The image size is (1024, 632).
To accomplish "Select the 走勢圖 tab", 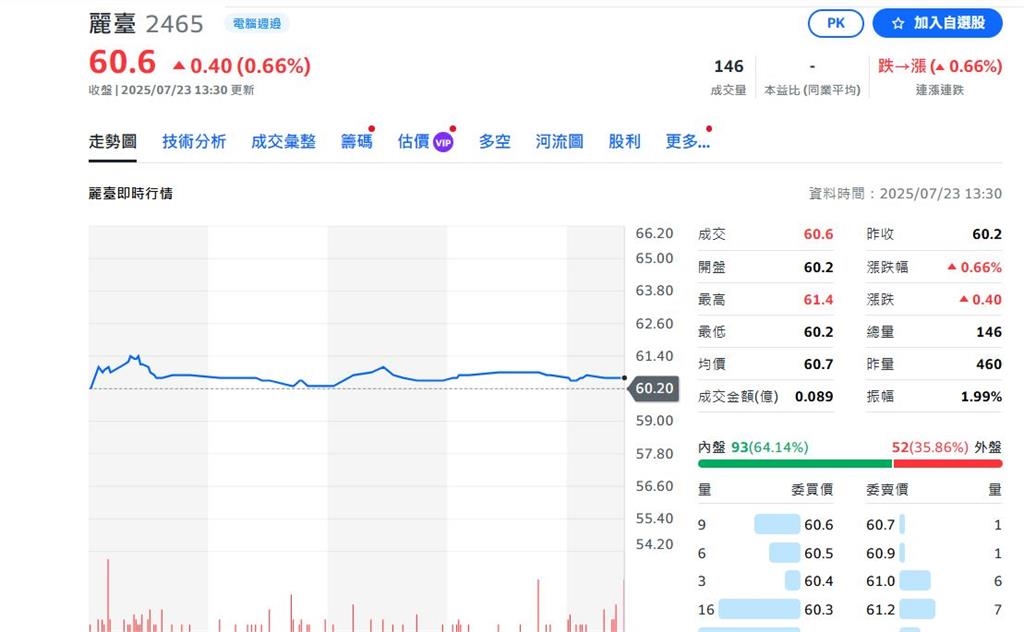I will click(113, 142).
